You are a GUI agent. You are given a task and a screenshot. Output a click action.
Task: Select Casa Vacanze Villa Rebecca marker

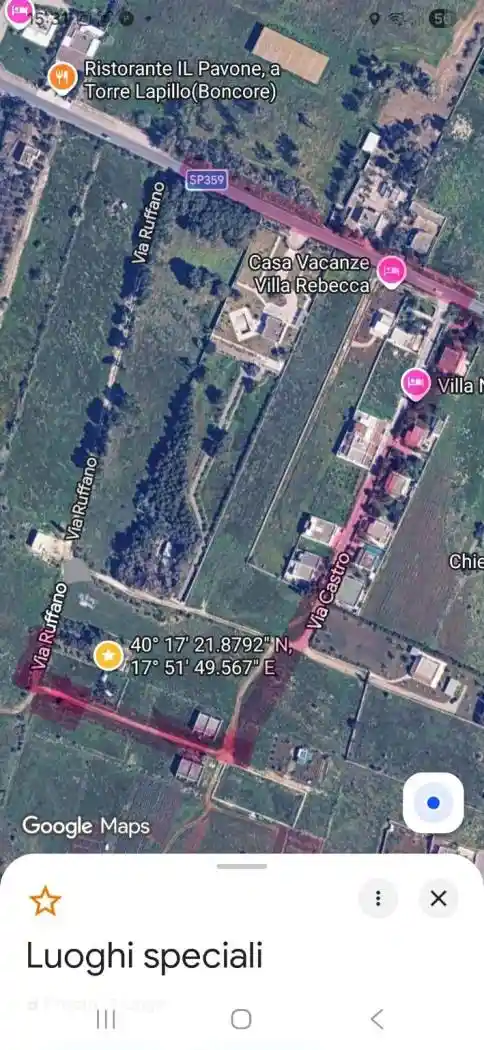(392, 272)
